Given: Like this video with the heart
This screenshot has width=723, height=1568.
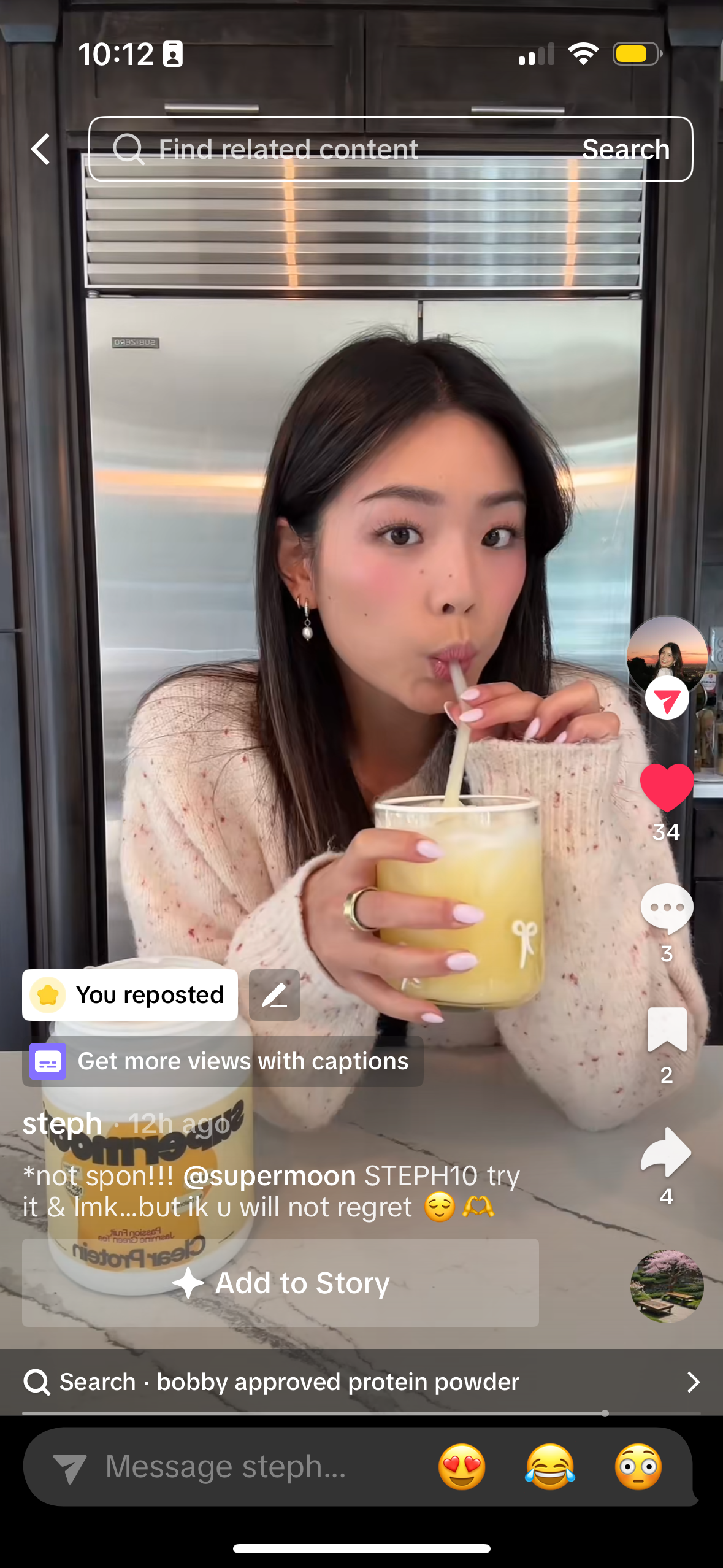Looking at the screenshot, I should (667, 788).
